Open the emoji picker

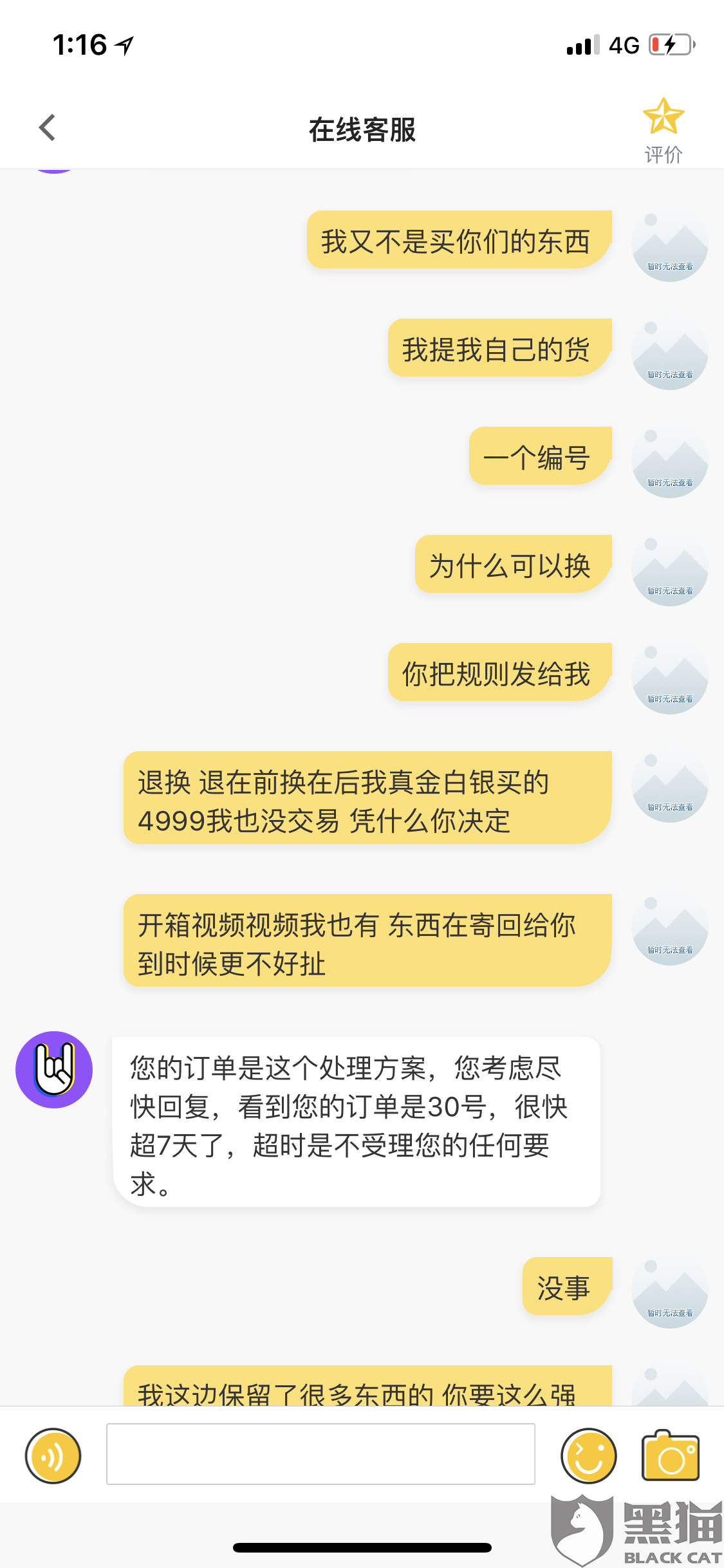[x=588, y=1455]
